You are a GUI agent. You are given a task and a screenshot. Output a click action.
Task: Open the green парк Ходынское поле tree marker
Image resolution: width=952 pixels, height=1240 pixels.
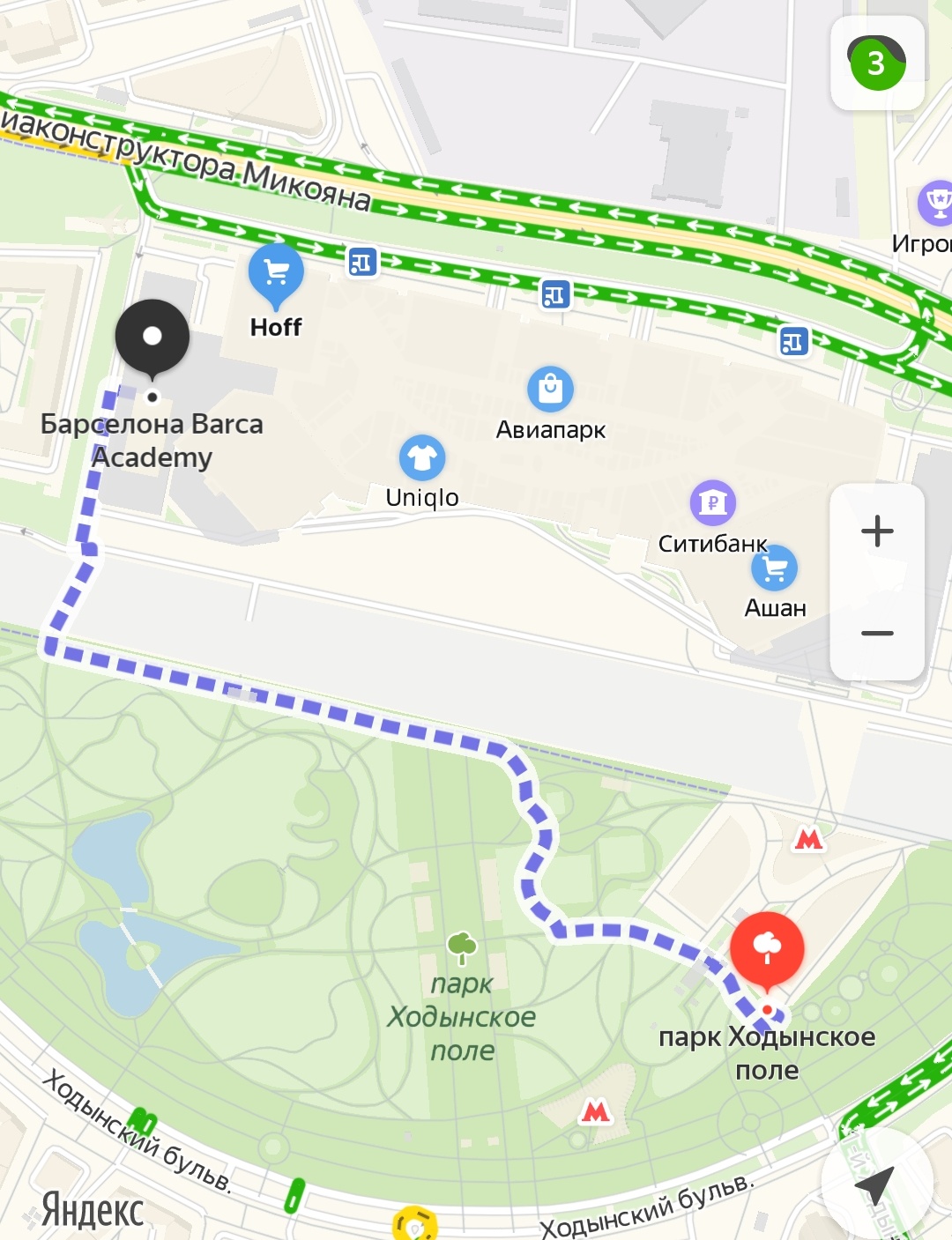462,947
